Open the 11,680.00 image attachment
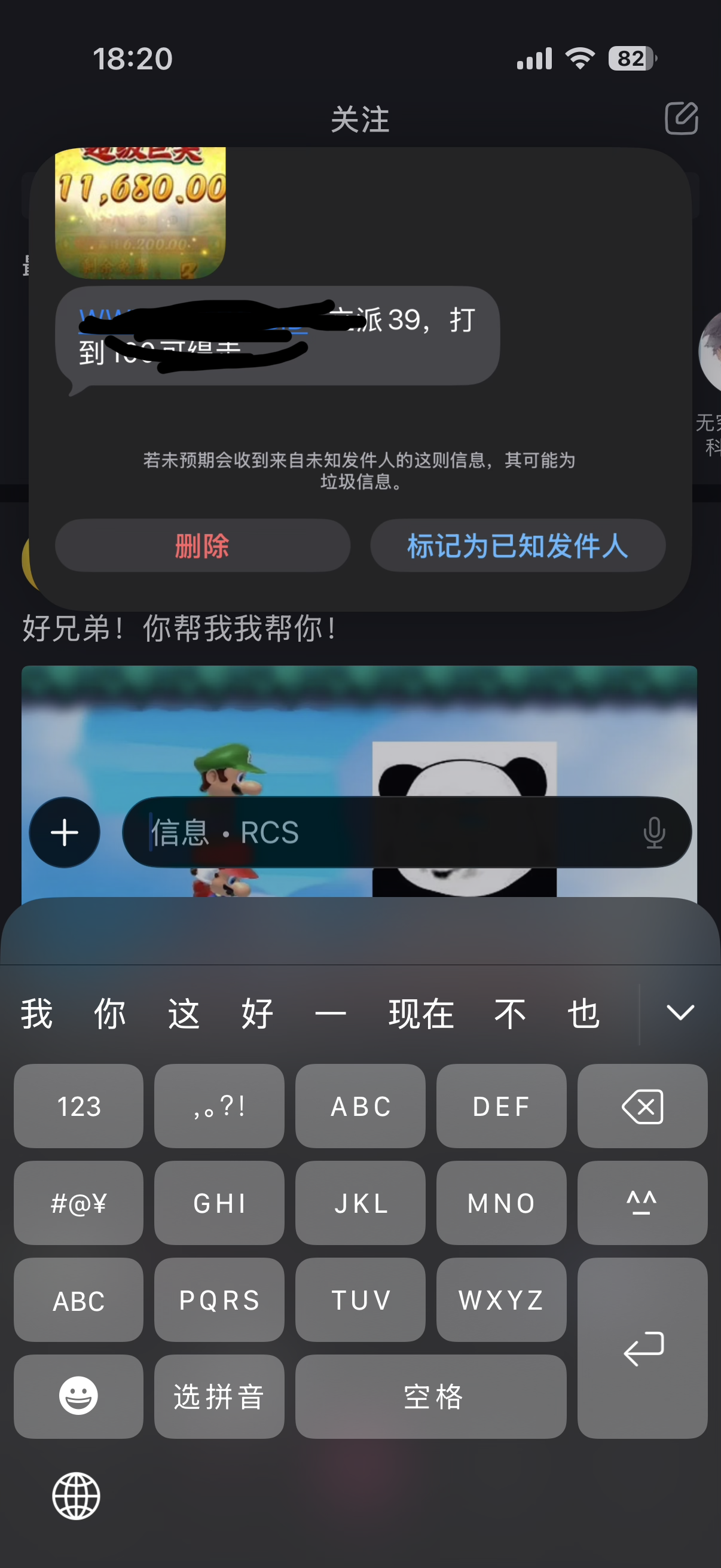Viewport: 721px width, 1568px height. click(140, 213)
